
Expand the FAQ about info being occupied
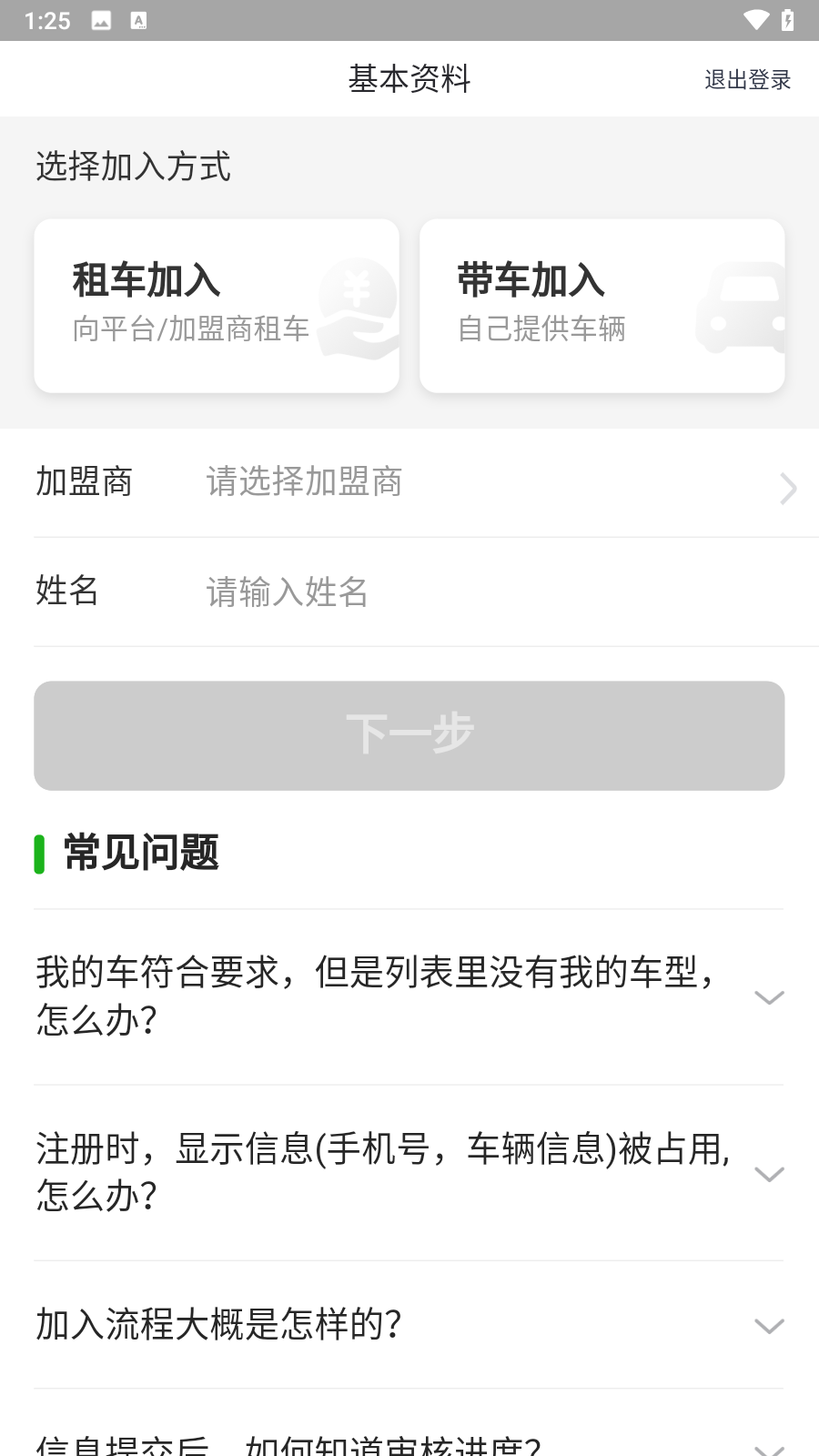(x=409, y=1173)
